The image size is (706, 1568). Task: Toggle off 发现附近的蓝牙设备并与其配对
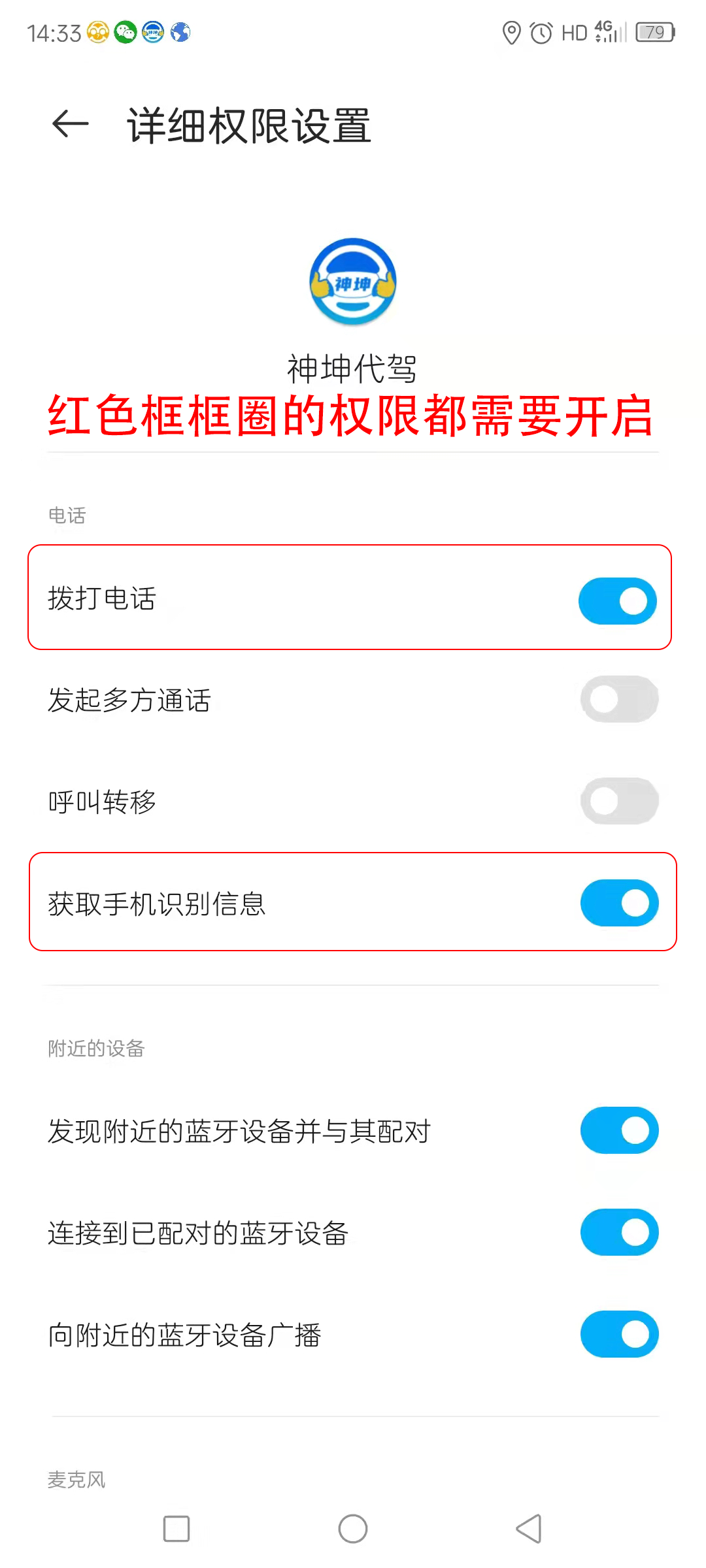coord(618,1130)
